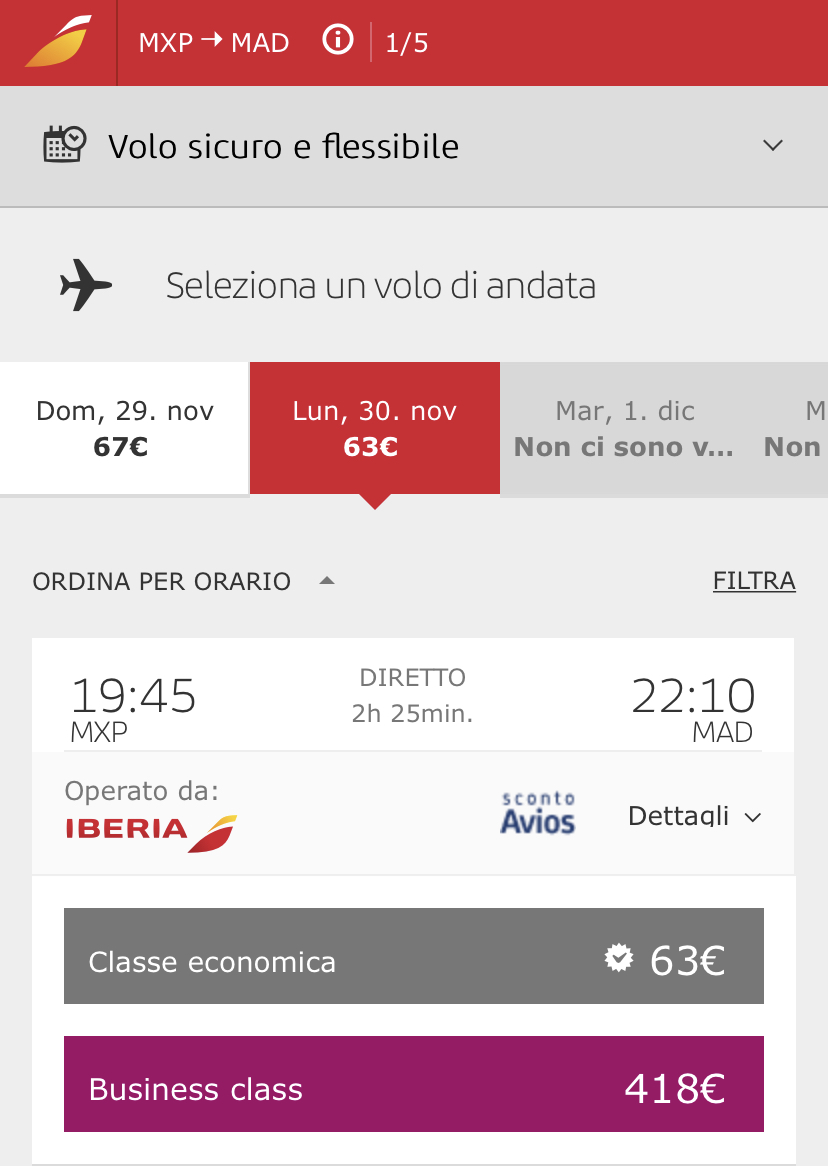Select Dom, 29. nov date tab
The width and height of the screenshot is (828, 1166).
(x=124, y=428)
